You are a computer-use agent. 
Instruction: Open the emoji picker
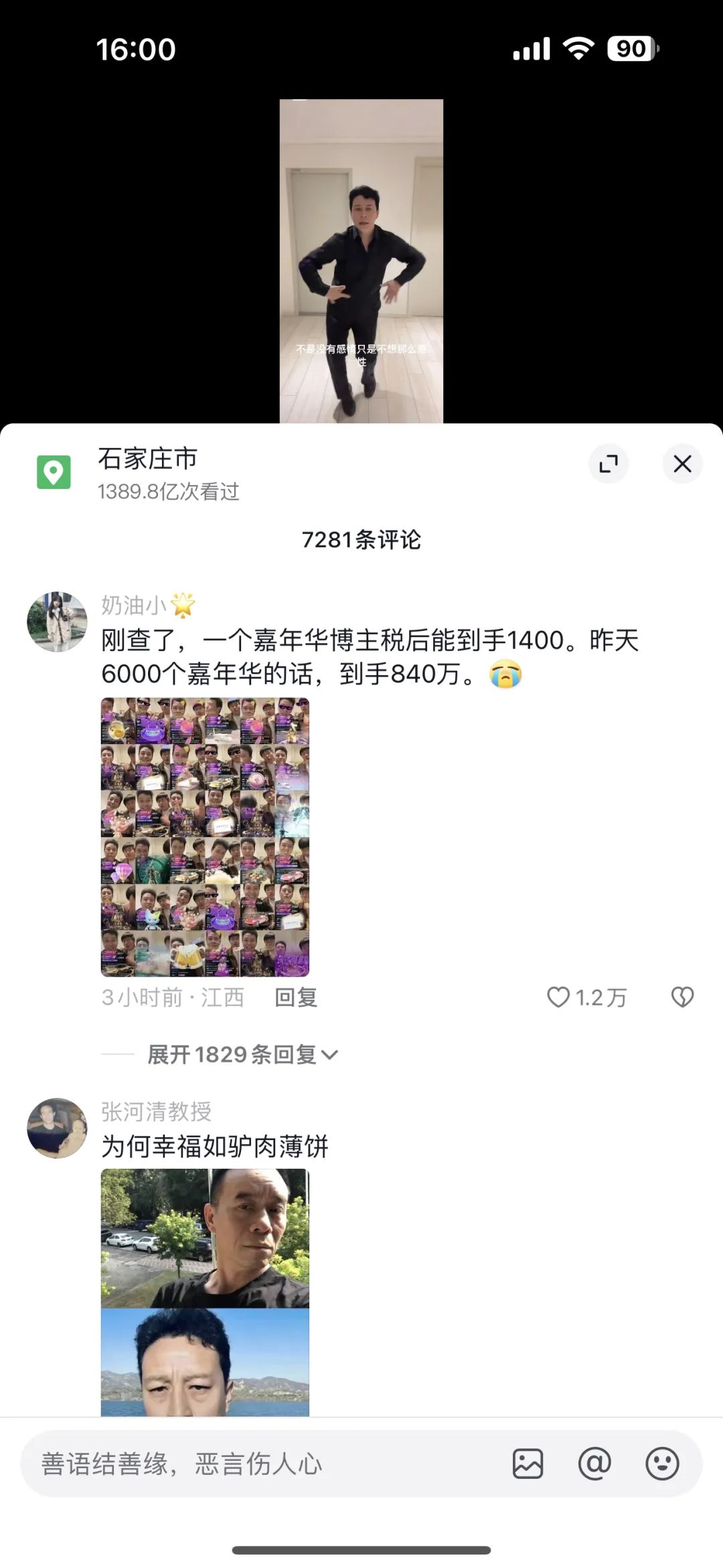click(661, 1464)
